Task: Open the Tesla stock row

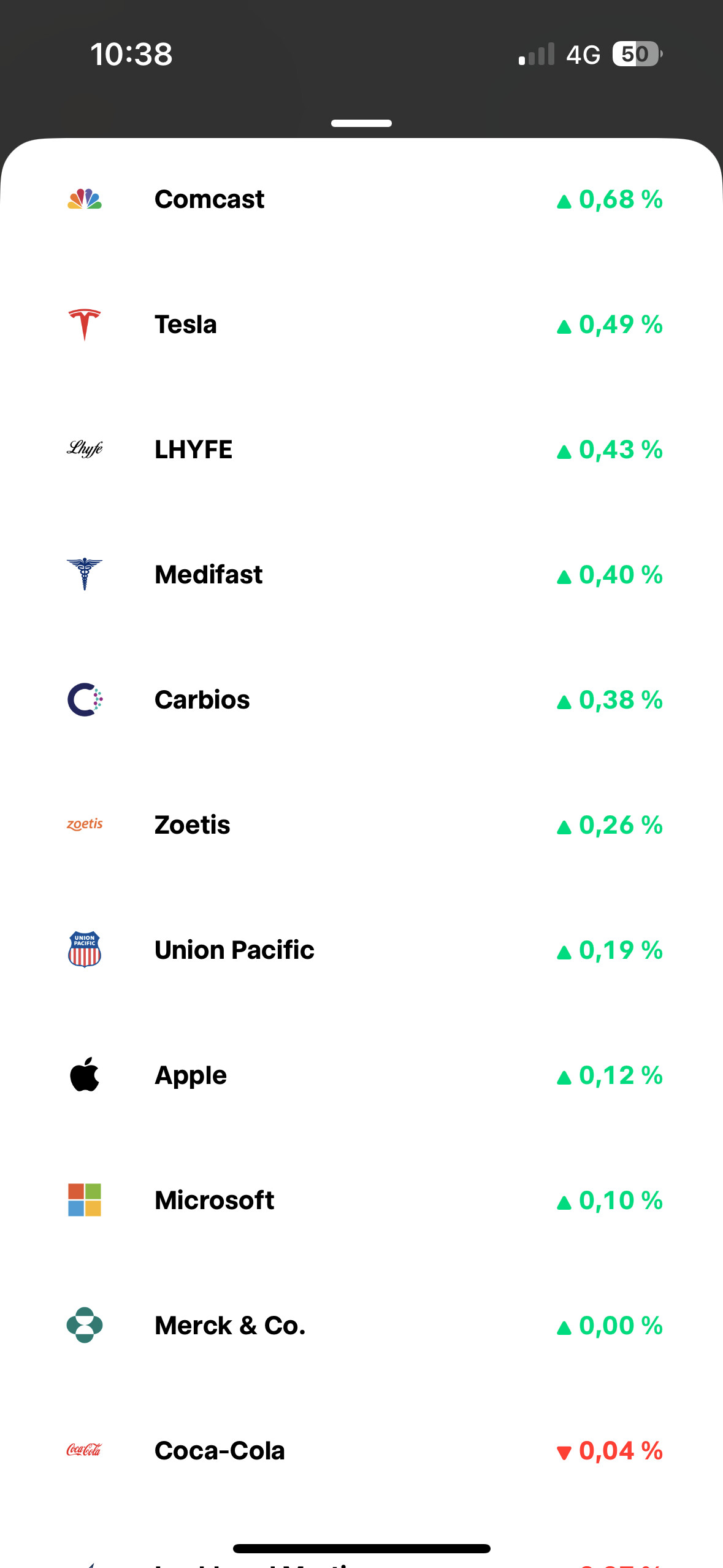Action: pos(361,325)
